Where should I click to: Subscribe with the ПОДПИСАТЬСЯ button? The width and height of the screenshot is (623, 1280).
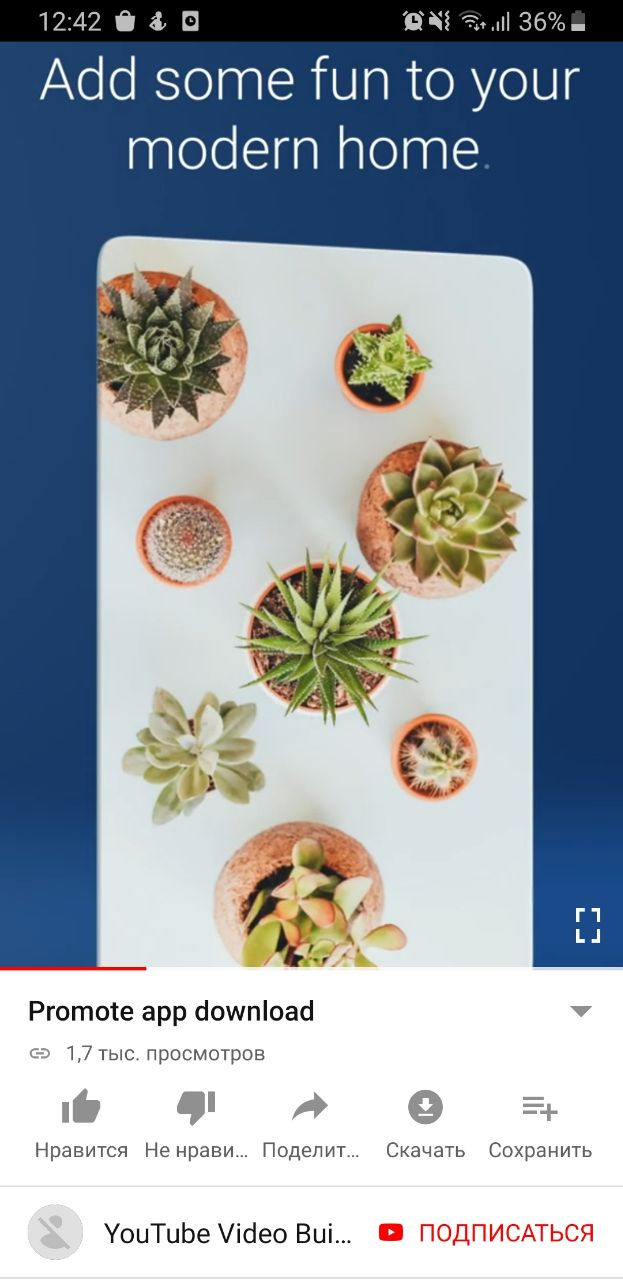tap(487, 1233)
